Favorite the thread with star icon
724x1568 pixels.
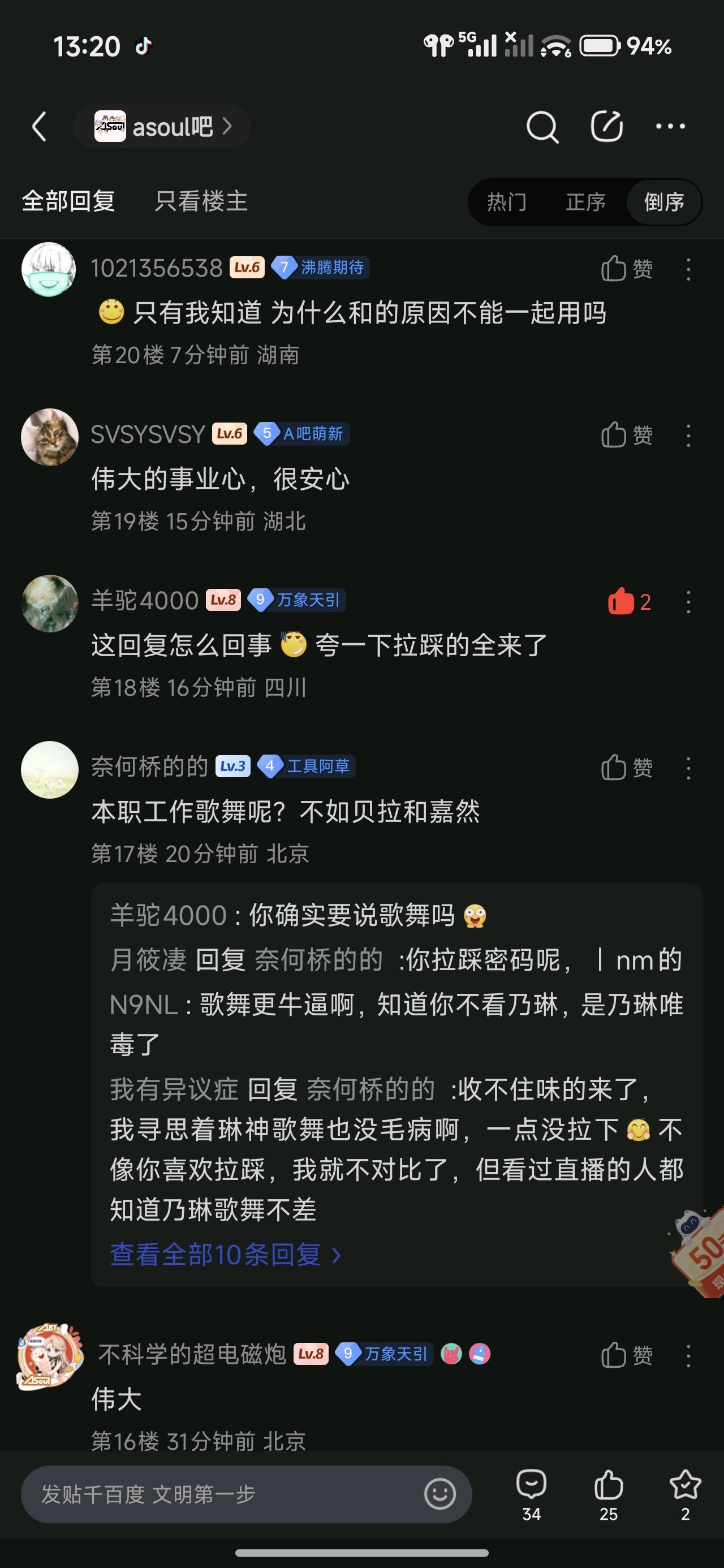click(685, 1494)
